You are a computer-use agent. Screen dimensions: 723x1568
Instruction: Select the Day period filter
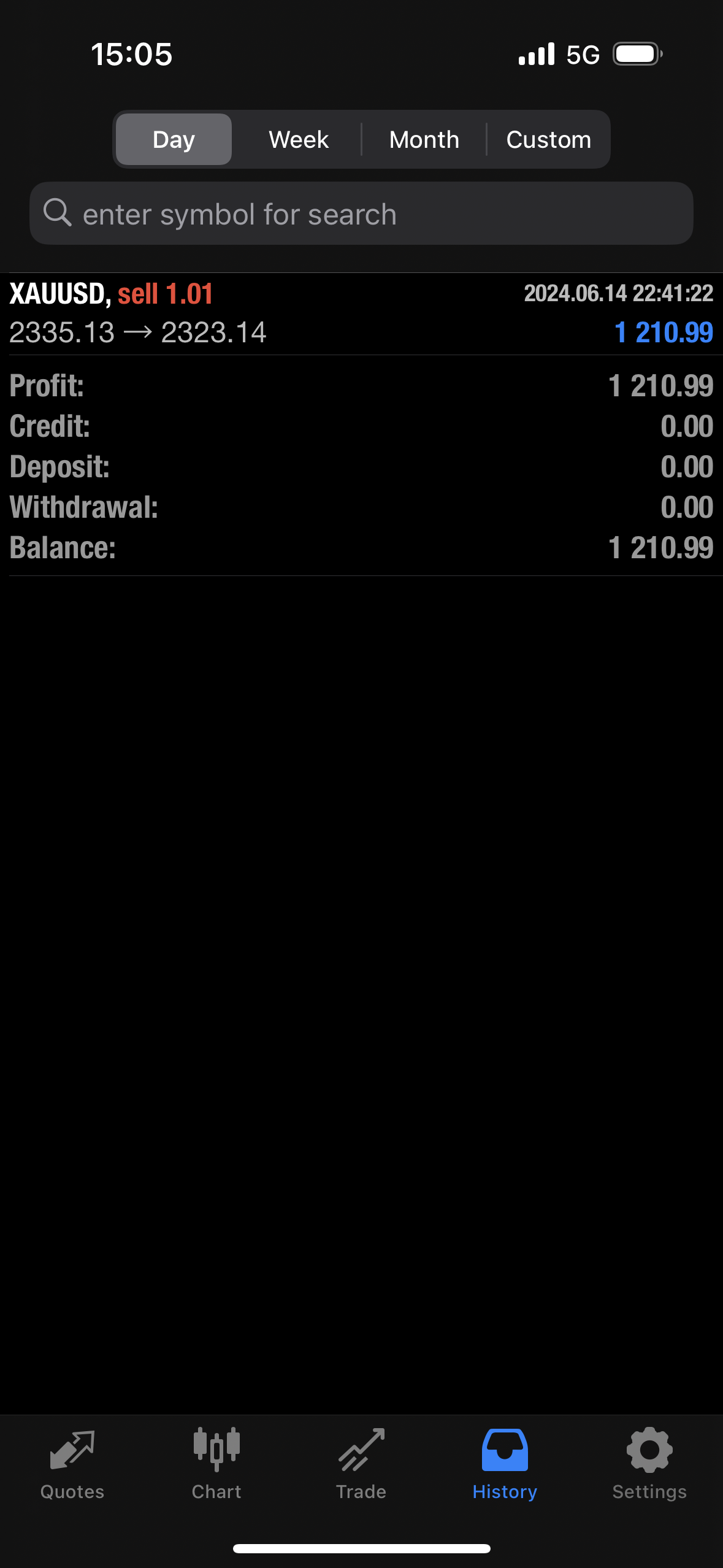point(174,139)
